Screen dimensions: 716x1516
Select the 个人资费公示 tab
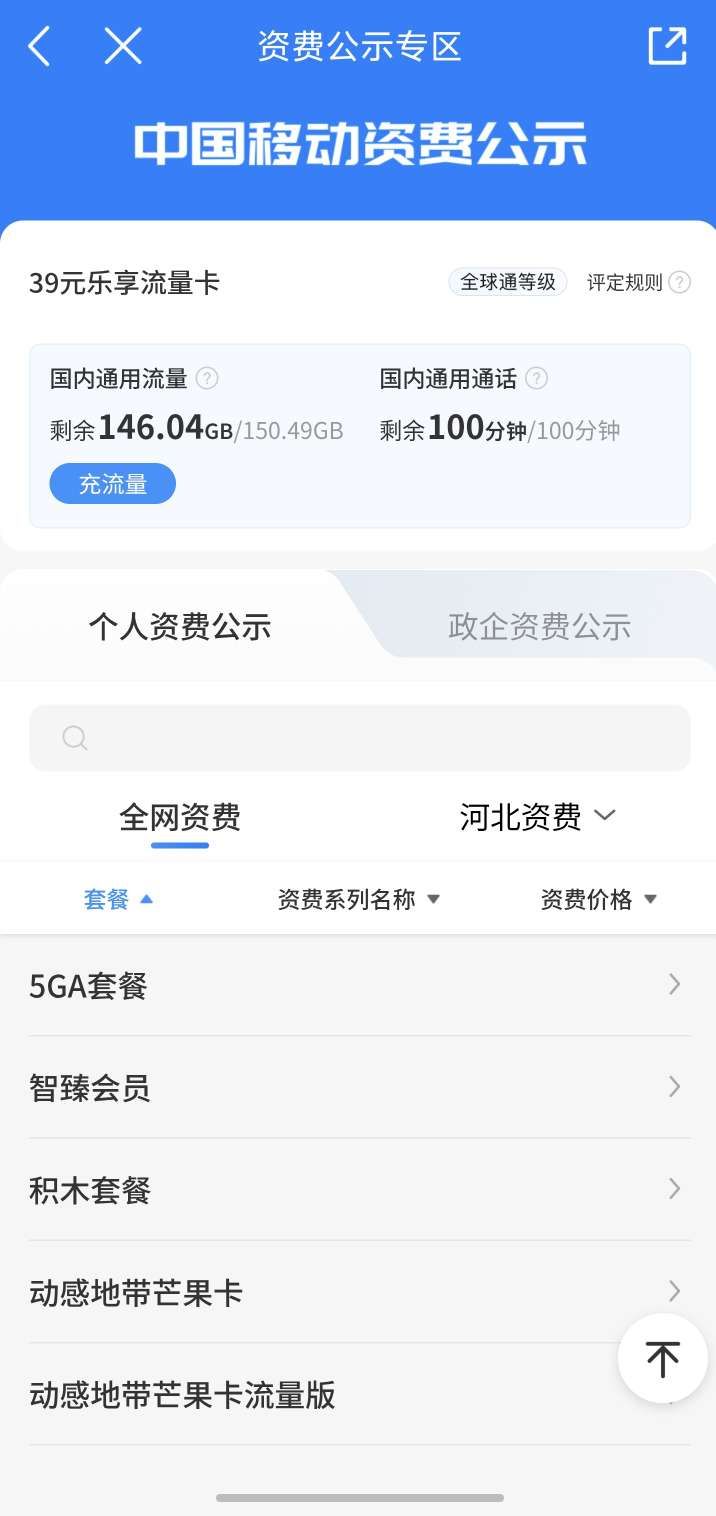click(180, 627)
